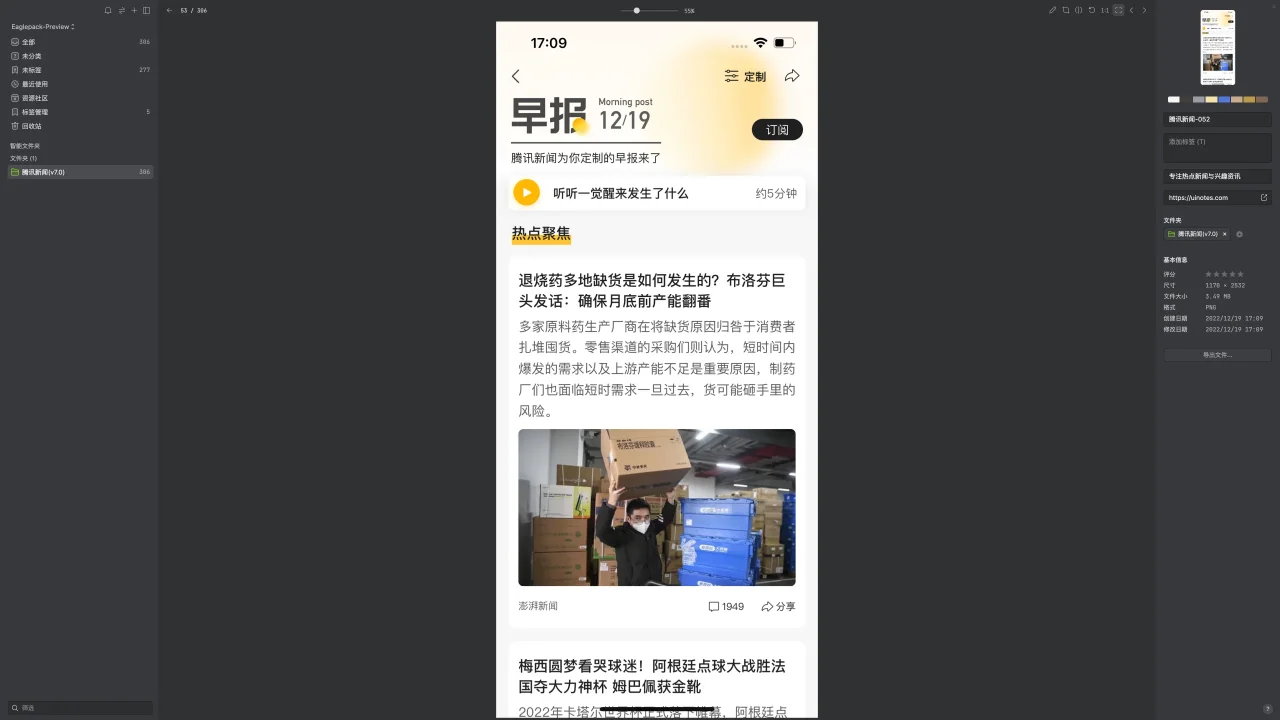
Task: Toggle the sidebar layout icon
Action: (146, 10)
